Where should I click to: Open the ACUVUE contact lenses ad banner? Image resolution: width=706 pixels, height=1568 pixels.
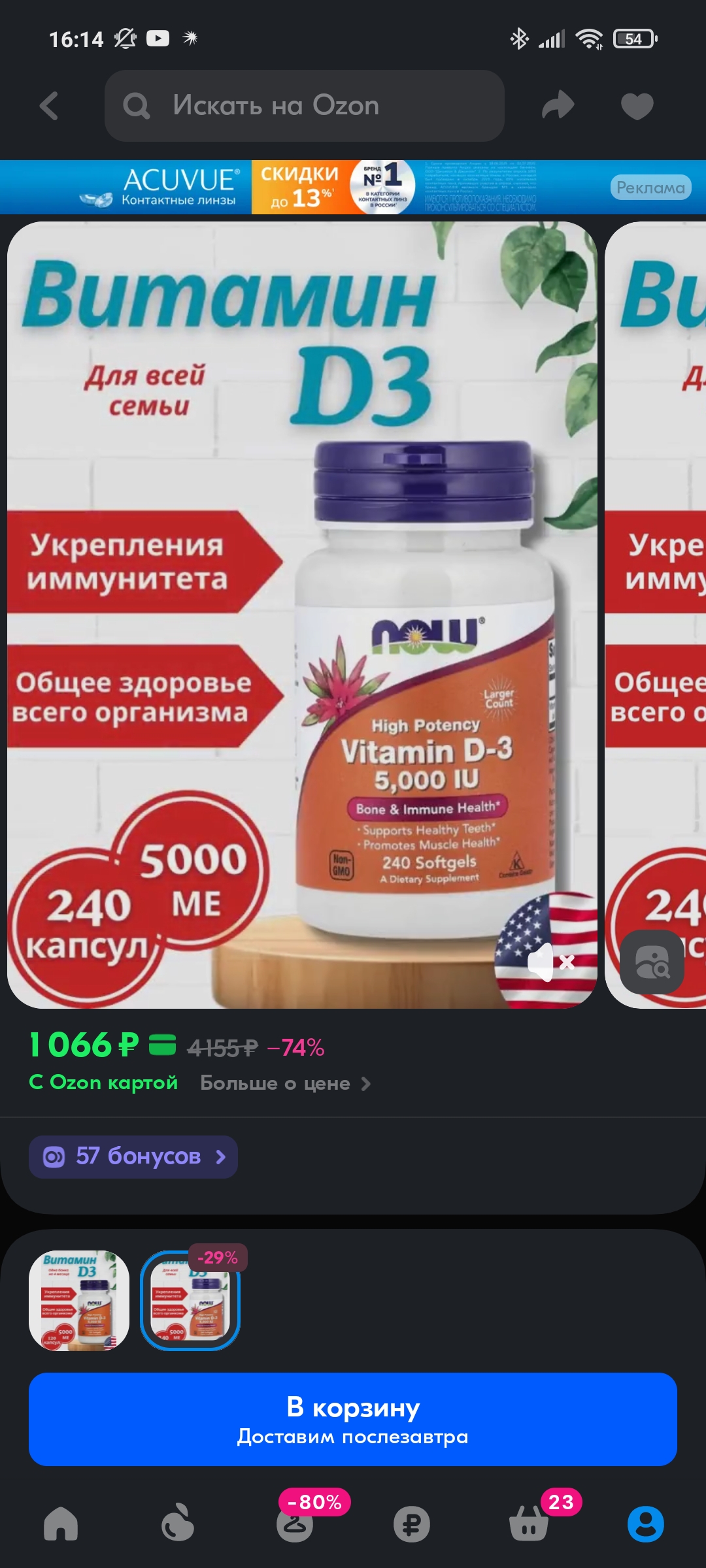tap(353, 188)
